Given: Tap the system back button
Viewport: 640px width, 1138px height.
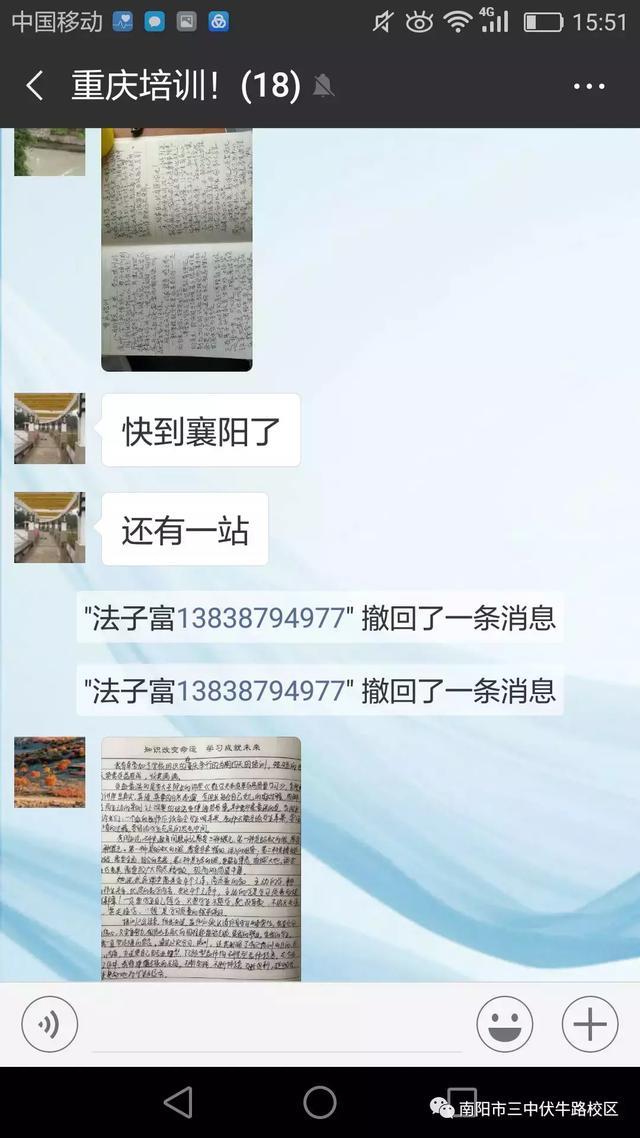Looking at the screenshot, I should tap(178, 1102).
